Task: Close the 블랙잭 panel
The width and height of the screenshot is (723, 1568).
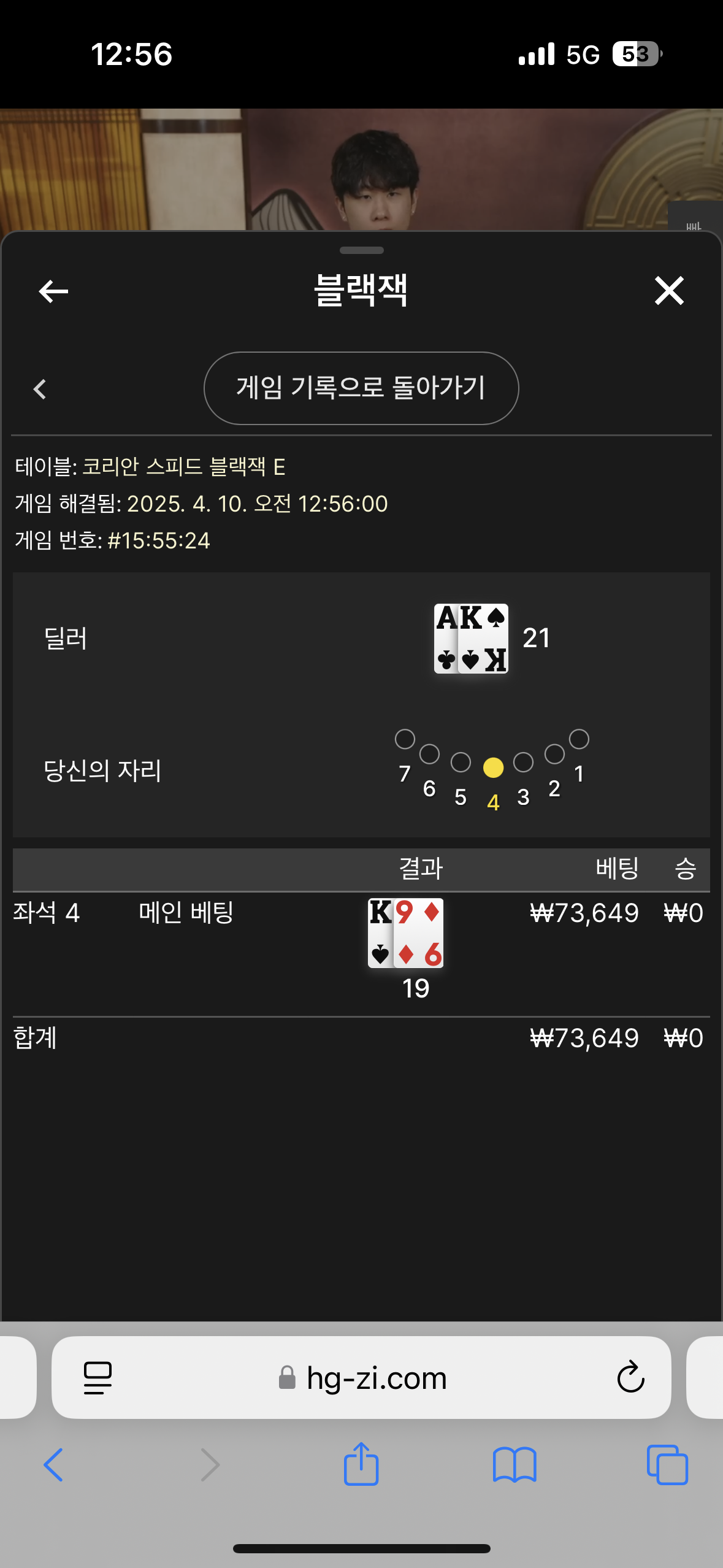Action: [668, 291]
